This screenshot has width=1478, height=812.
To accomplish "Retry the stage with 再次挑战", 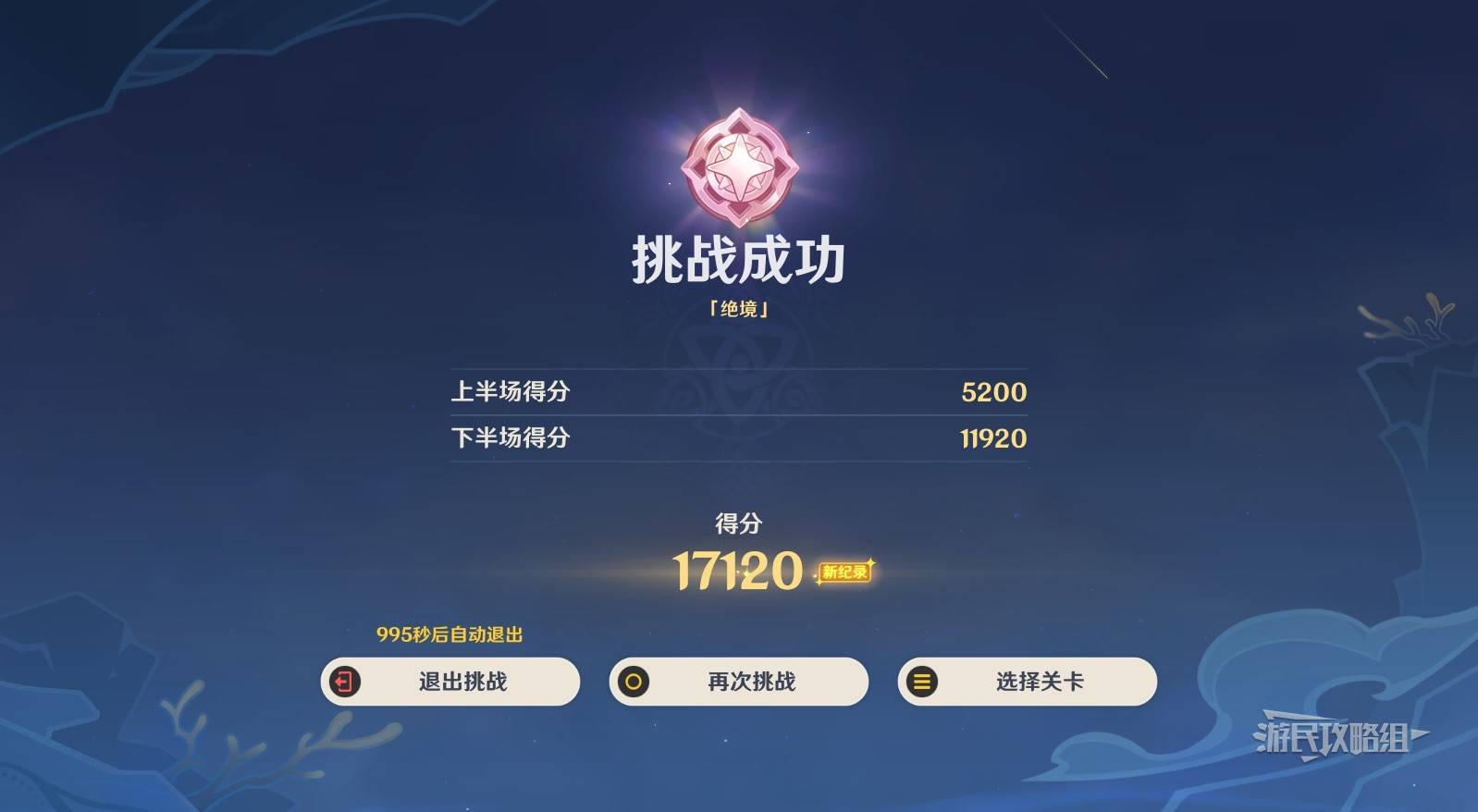I will (x=739, y=682).
